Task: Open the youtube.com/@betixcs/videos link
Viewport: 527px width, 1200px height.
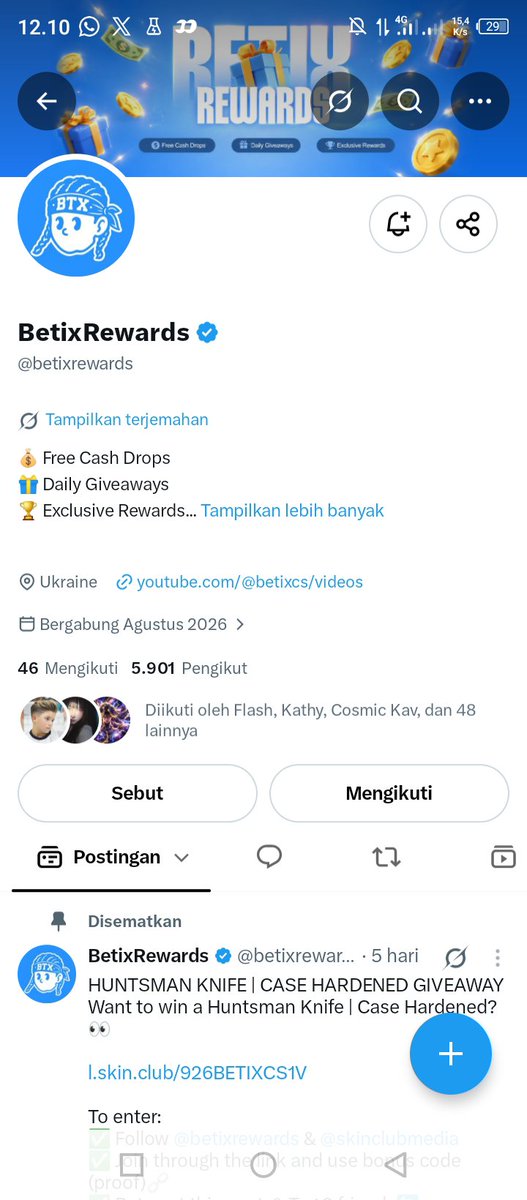Action: click(249, 582)
